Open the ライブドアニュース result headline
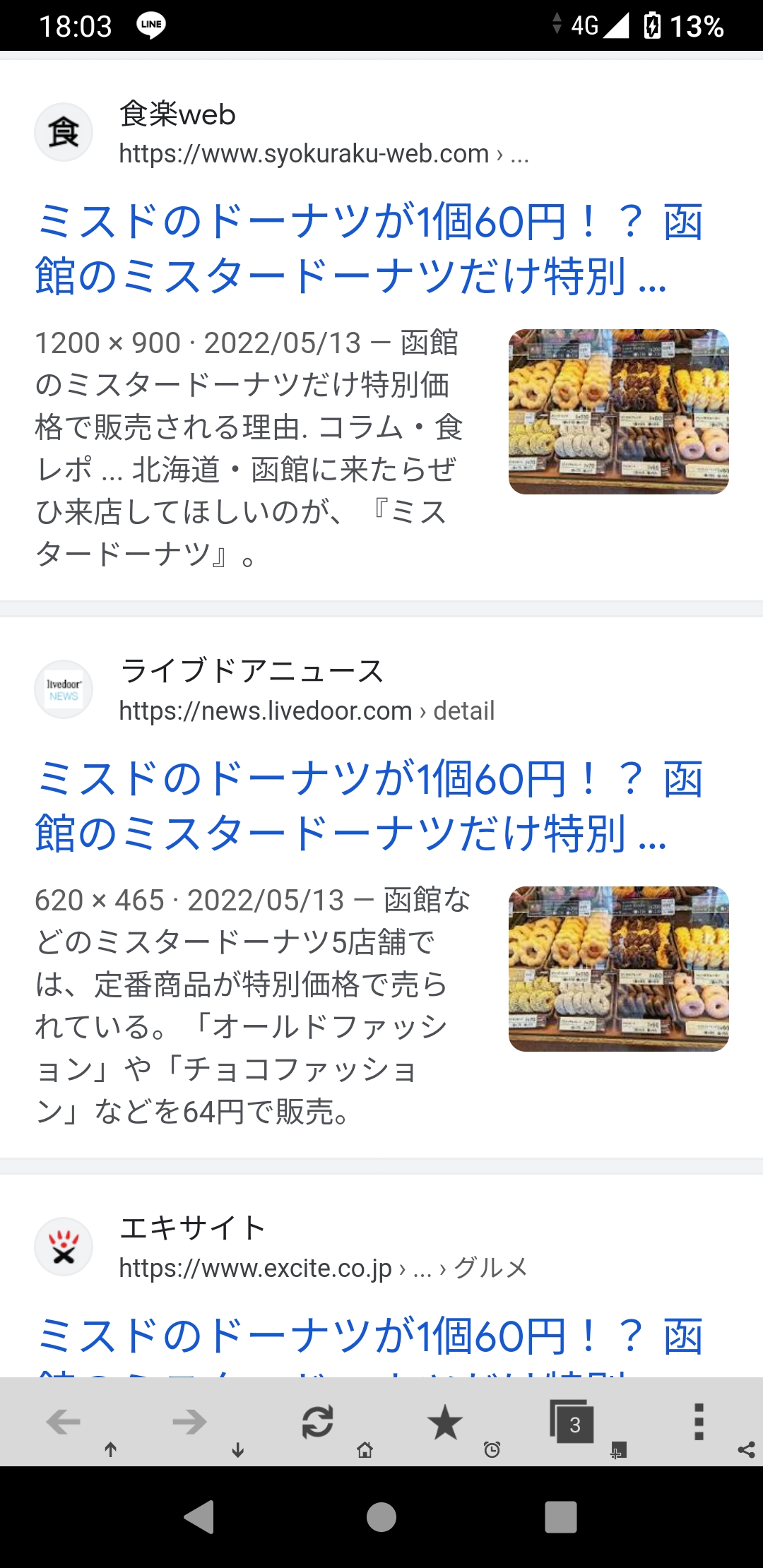 click(x=367, y=805)
